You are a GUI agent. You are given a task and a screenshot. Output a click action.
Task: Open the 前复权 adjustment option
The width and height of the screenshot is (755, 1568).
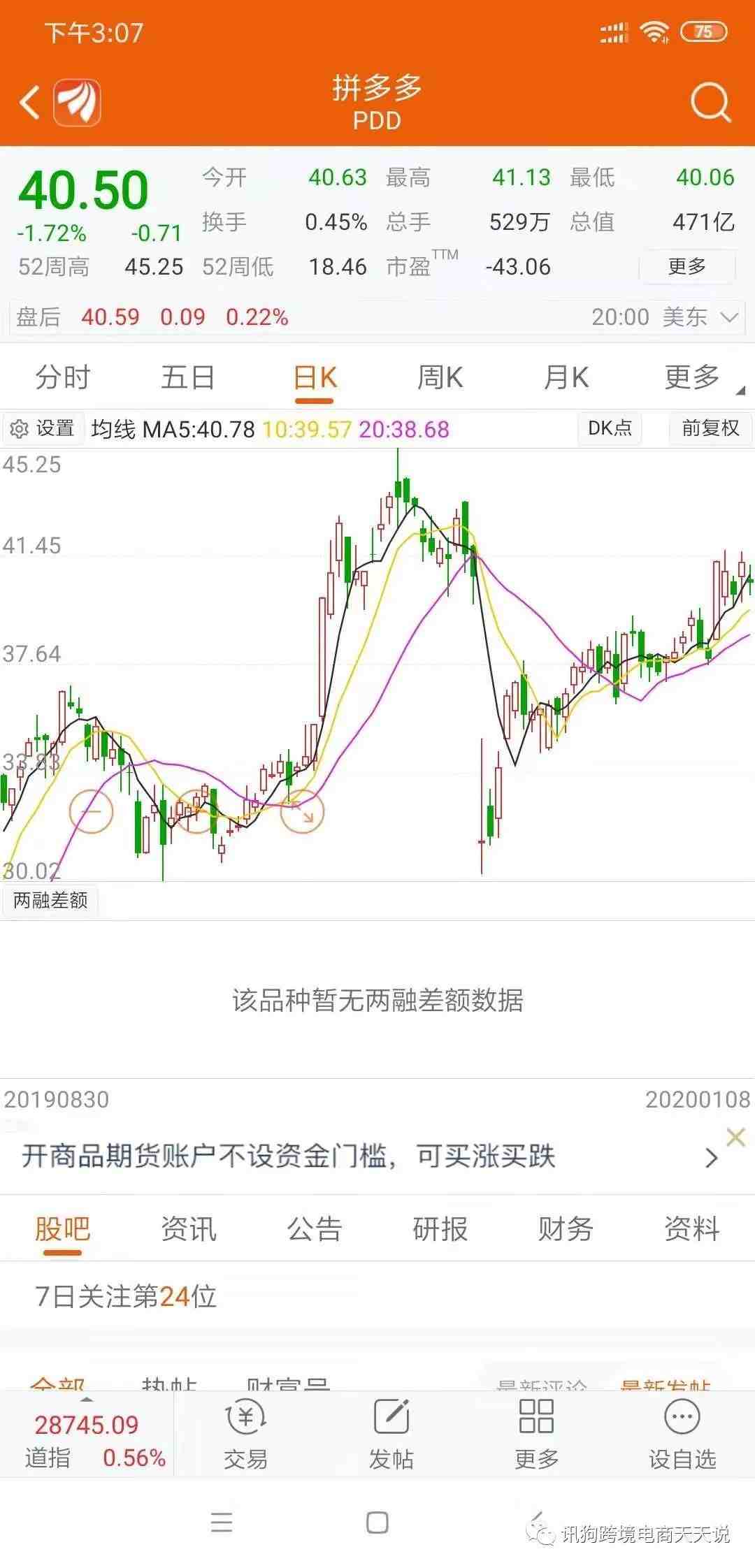click(x=710, y=428)
